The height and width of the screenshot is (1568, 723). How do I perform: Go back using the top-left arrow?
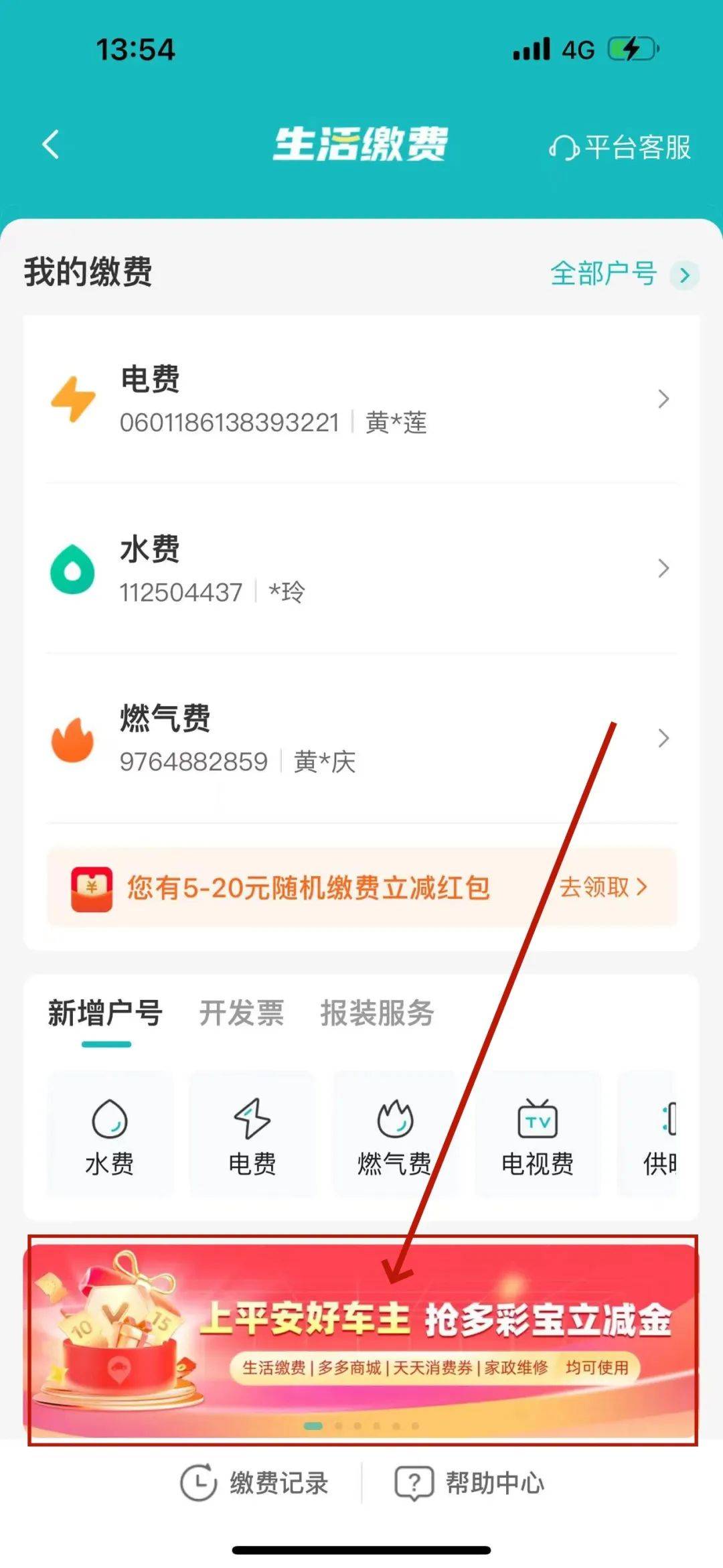(51, 145)
